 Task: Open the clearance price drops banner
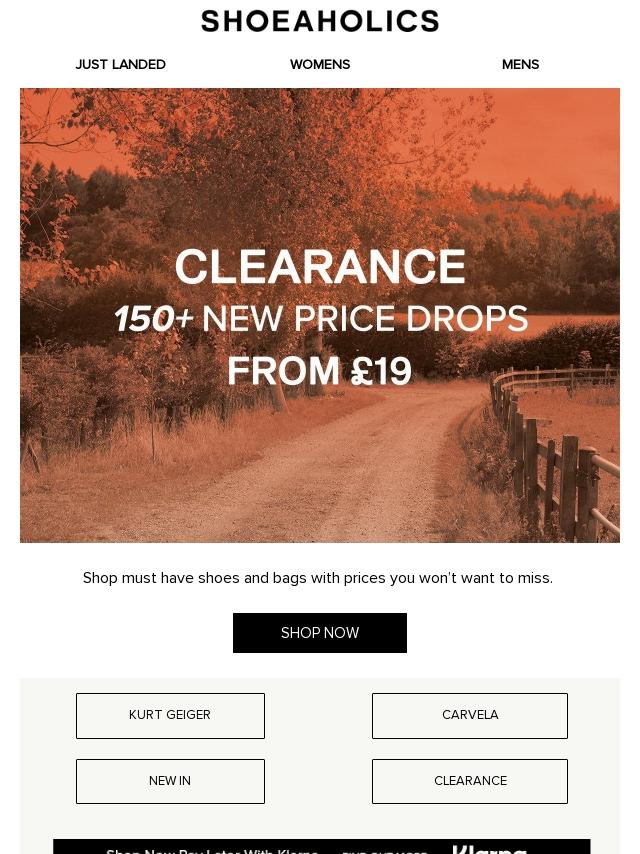pyautogui.click(x=320, y=315)
